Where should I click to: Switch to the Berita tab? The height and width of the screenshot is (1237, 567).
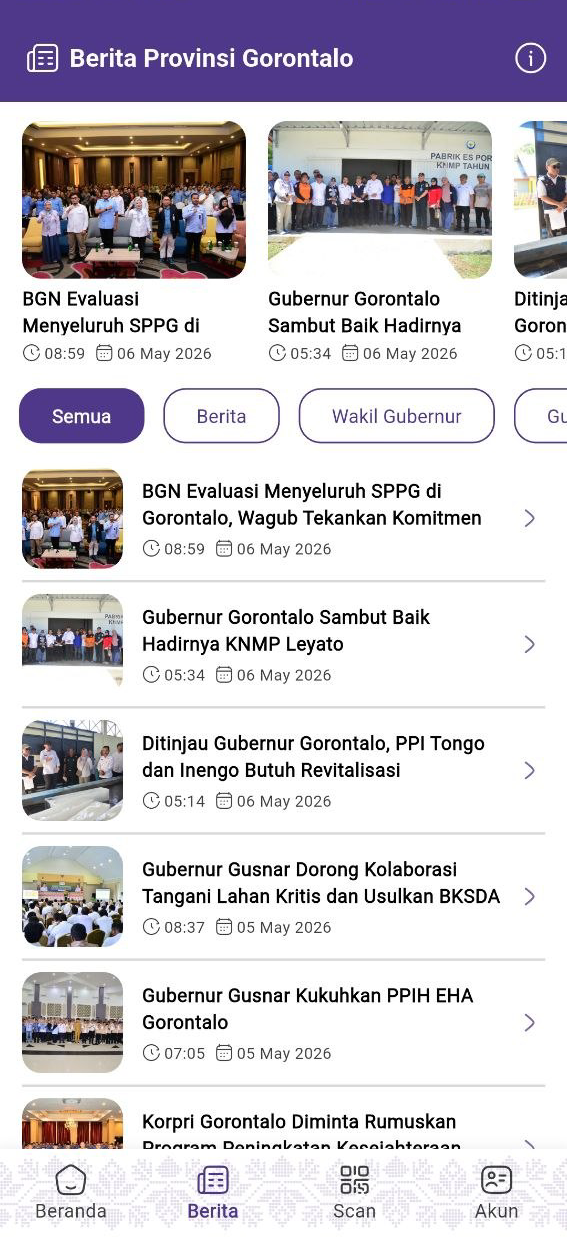(213, 1192)
